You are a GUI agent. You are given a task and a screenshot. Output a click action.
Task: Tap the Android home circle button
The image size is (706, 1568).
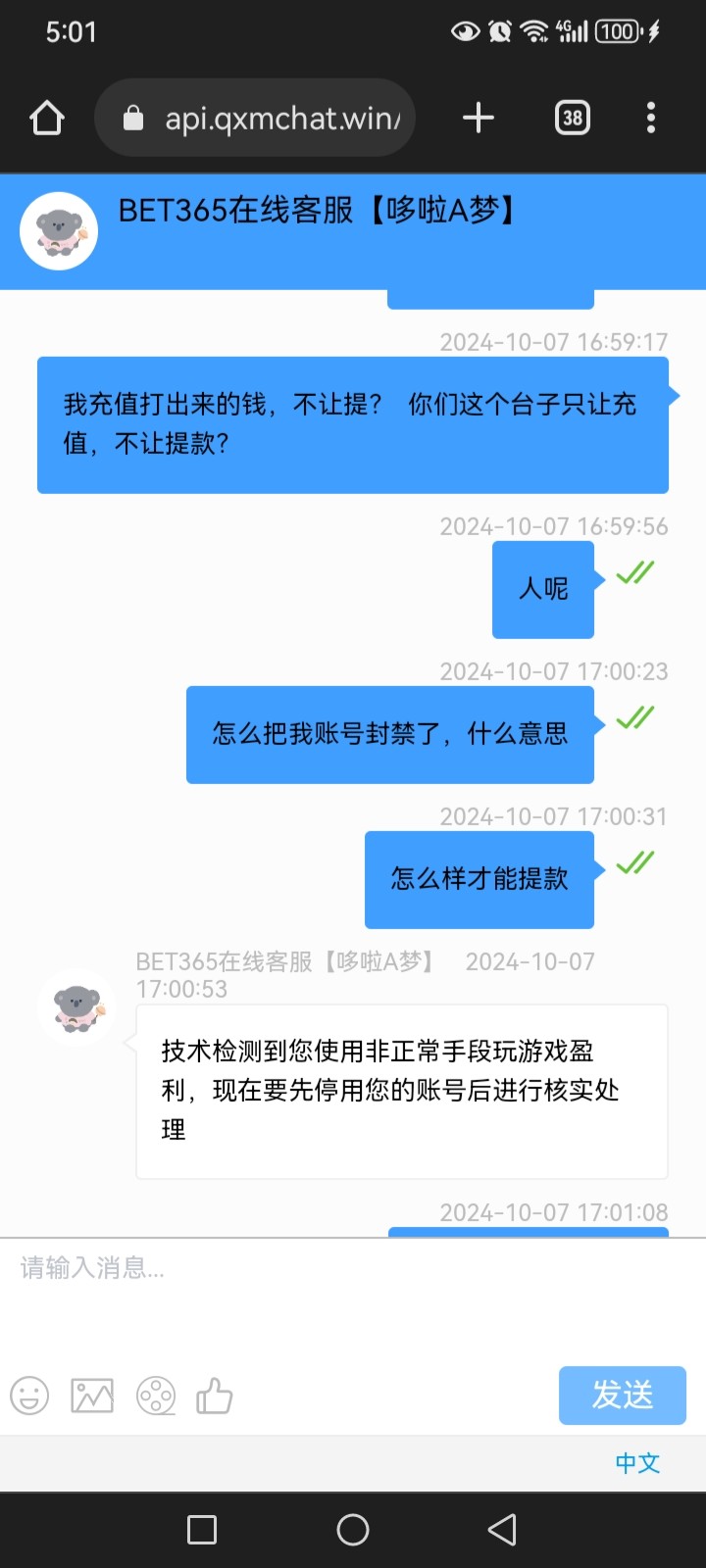353,1528
